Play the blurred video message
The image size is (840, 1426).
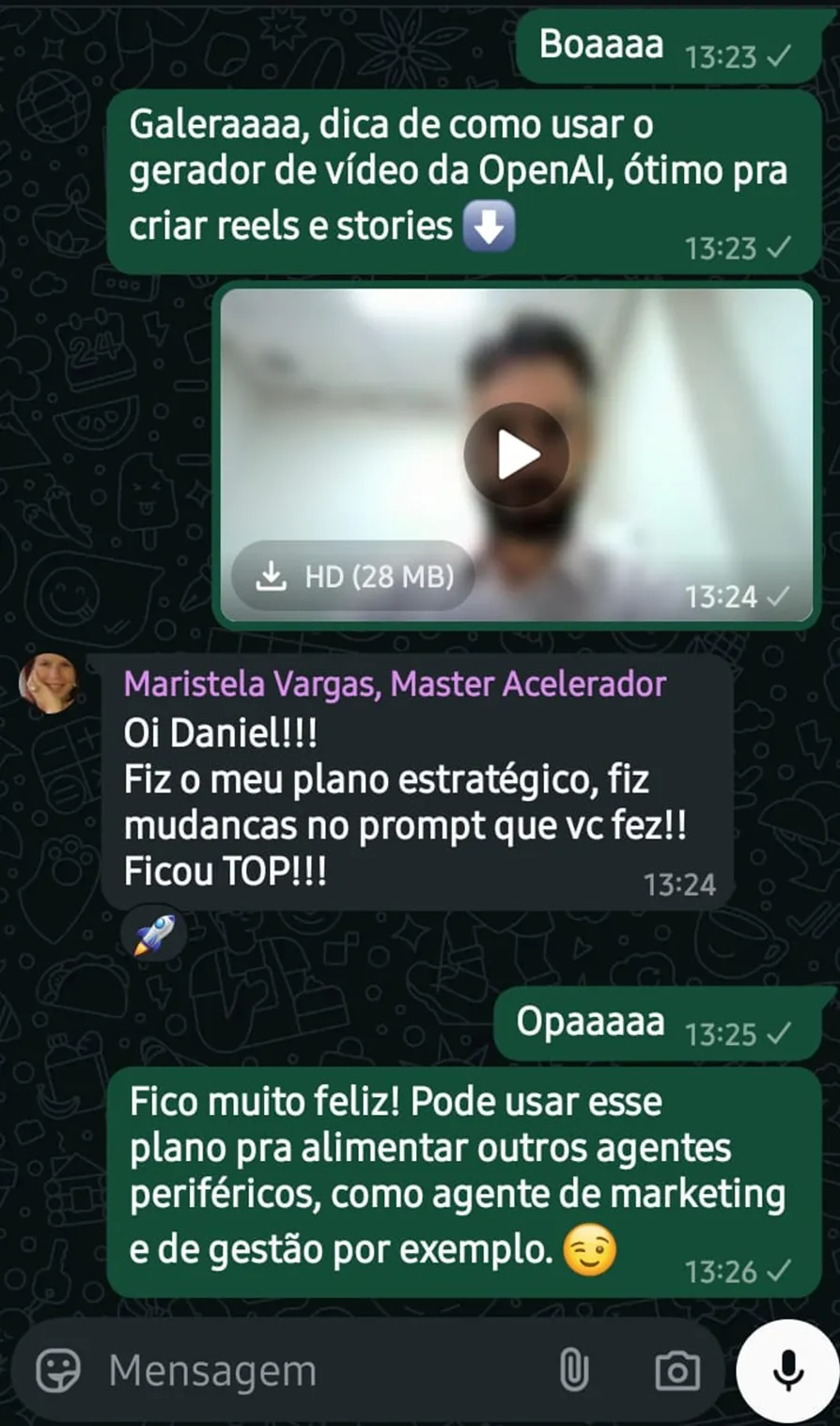tap(516, 456)
